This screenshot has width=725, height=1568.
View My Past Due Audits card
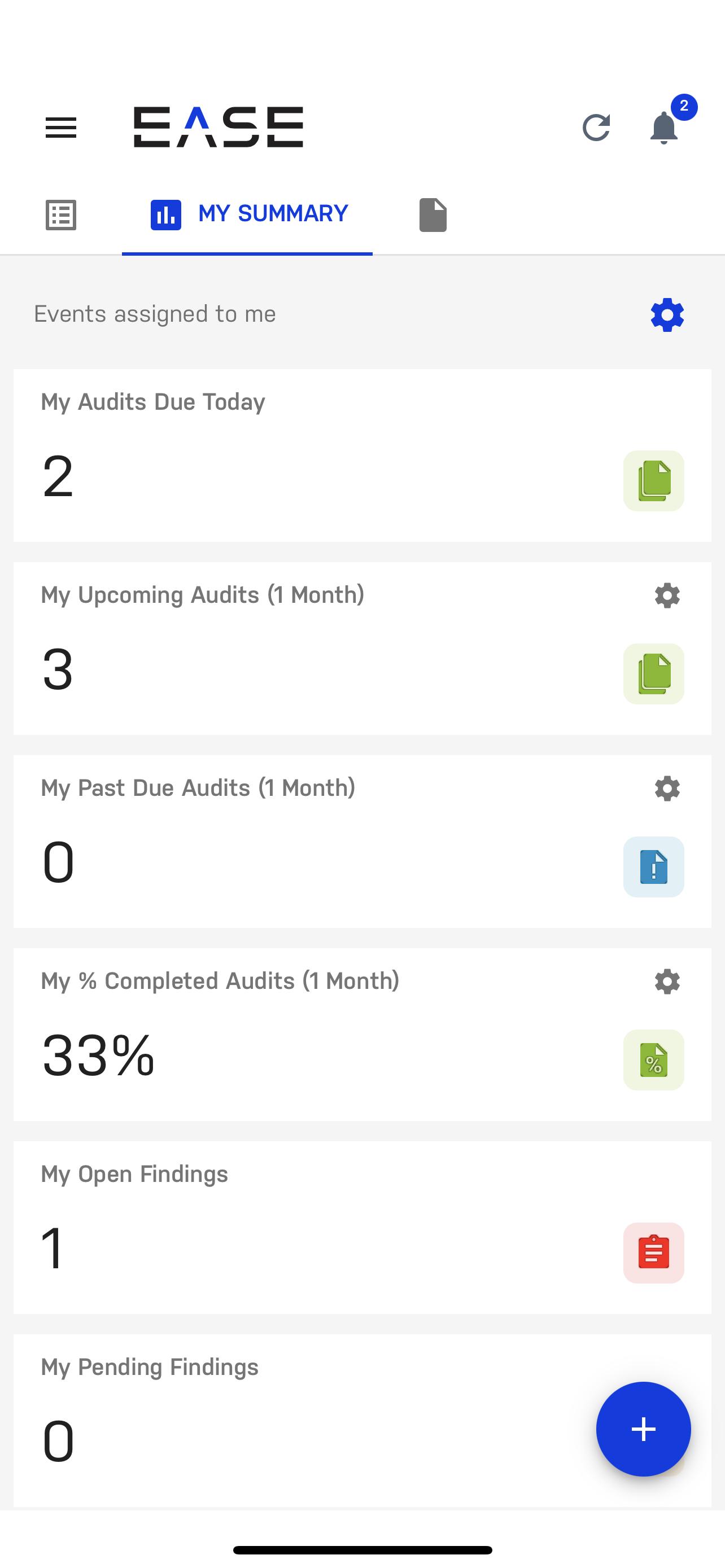[x=362, y=841]
